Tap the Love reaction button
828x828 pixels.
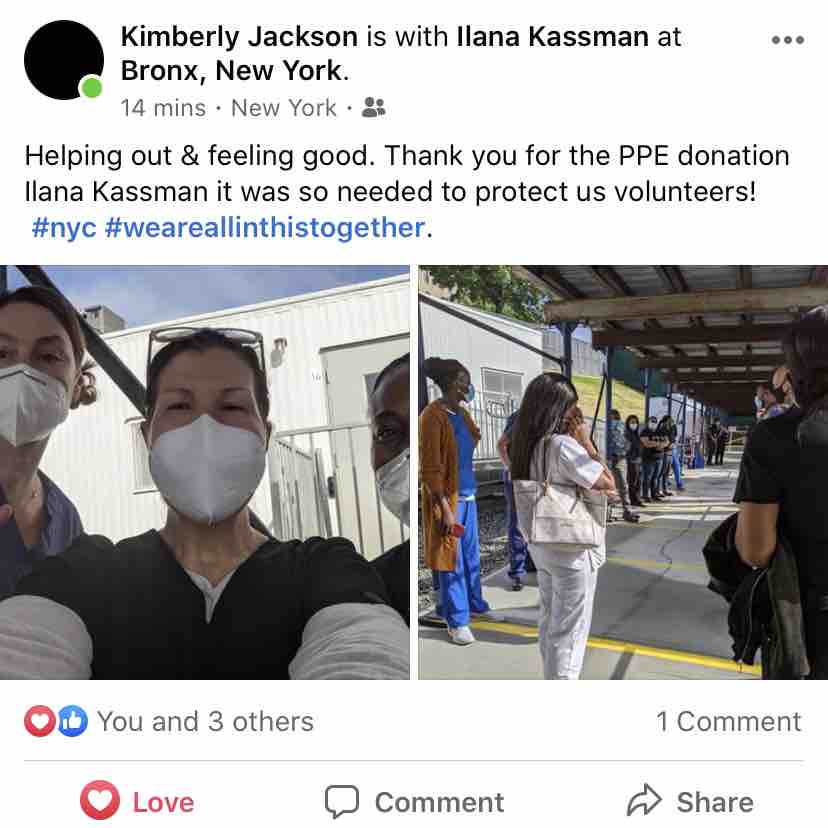tap(138, 801)
